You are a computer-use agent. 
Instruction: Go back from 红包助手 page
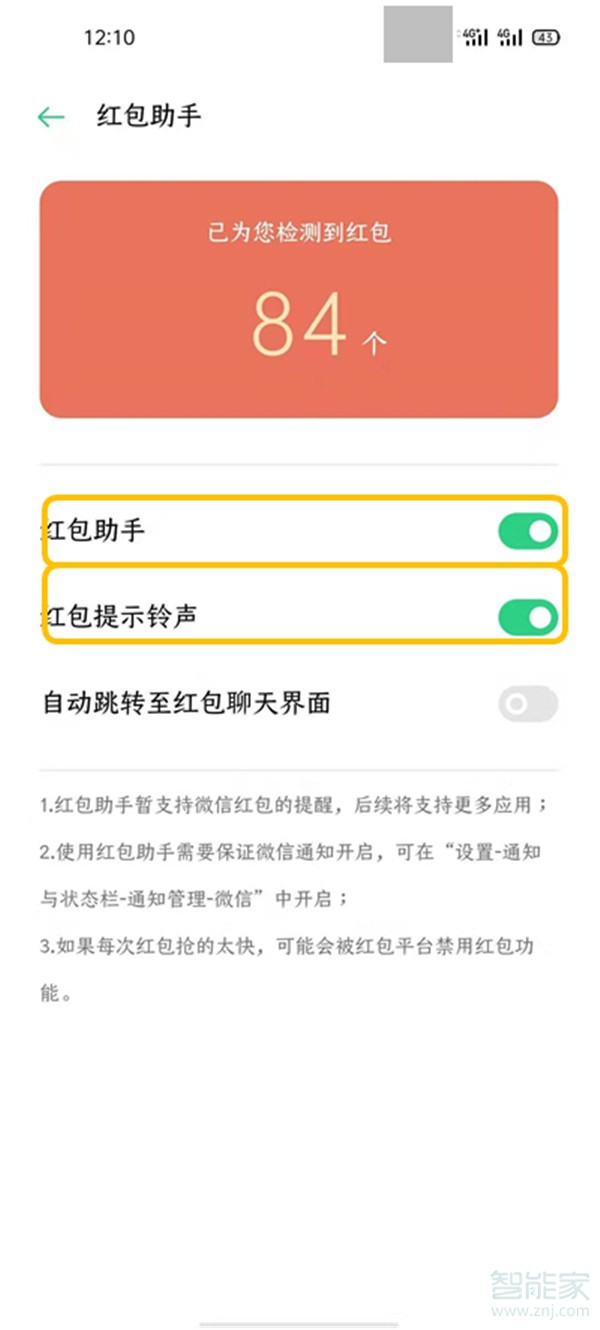[x=50, y=117]
